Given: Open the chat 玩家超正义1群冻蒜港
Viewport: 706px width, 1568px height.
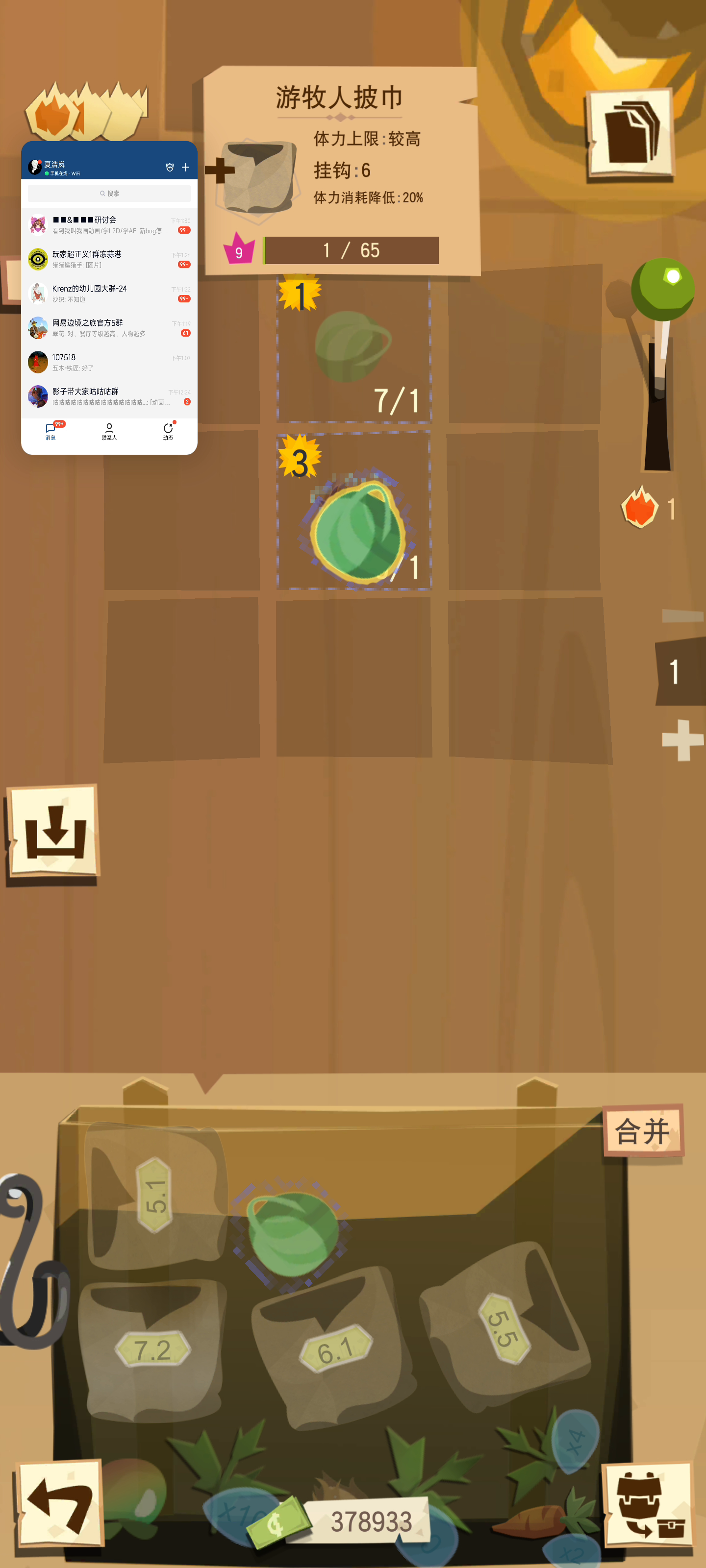Looking at the screenshot, I should pos(109,259).
